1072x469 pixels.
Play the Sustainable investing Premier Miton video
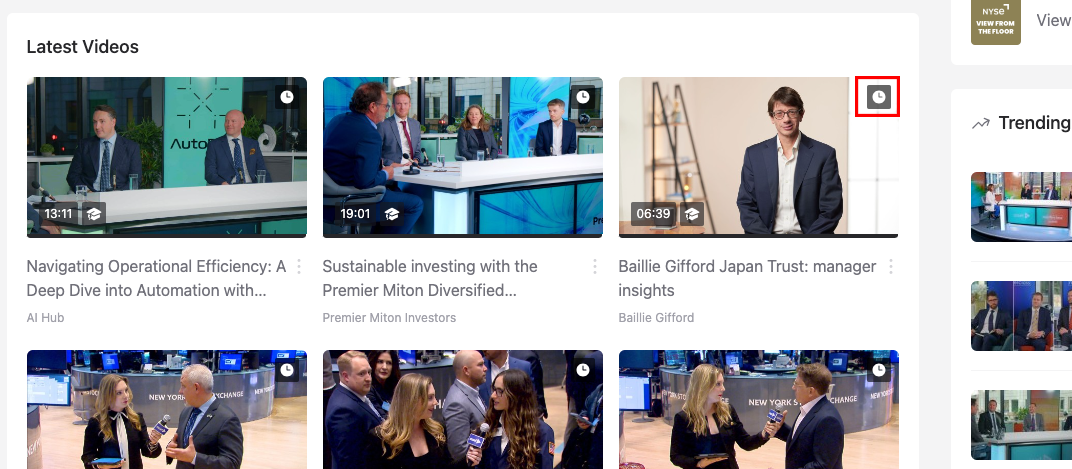(462, 157)
